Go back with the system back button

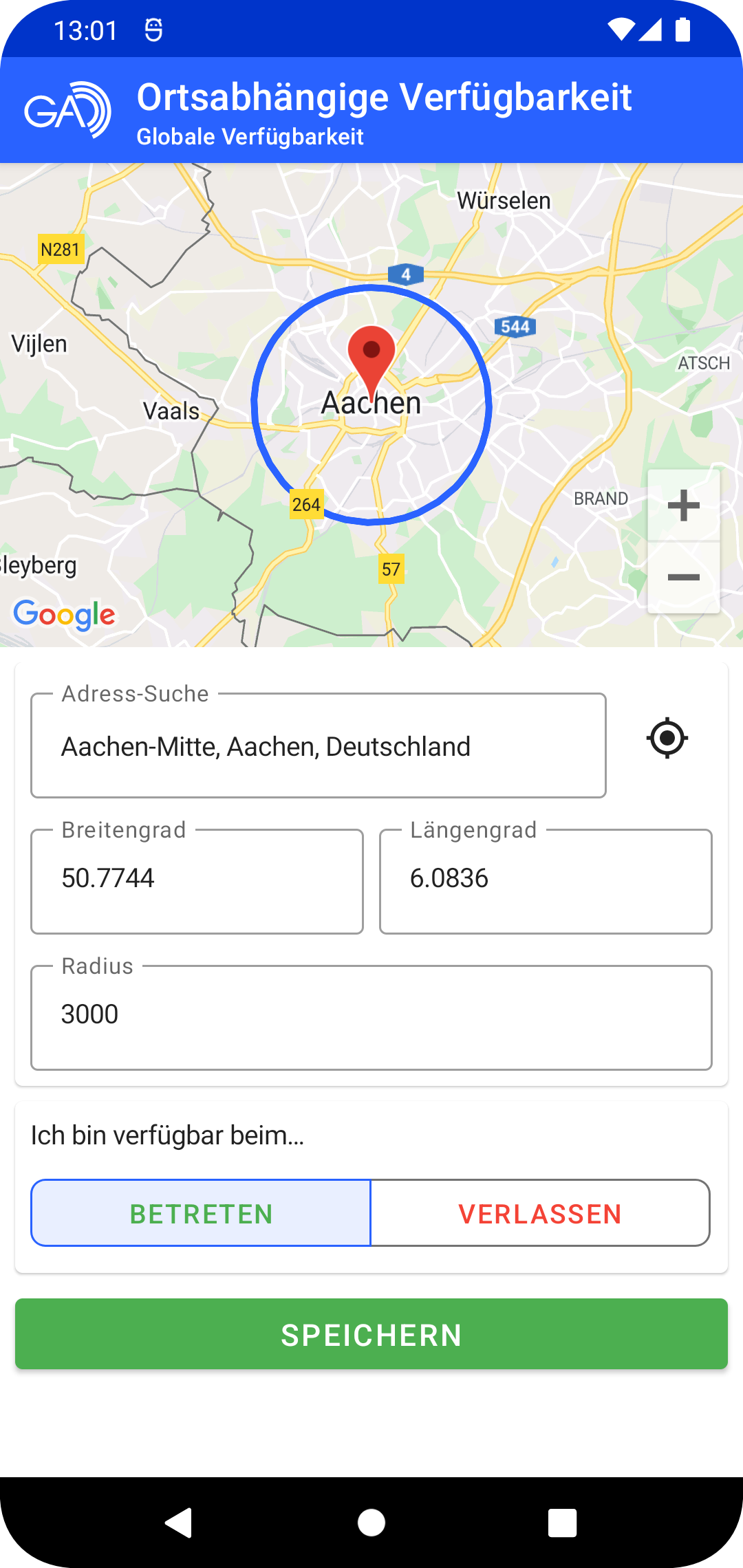pos(179,1523)
